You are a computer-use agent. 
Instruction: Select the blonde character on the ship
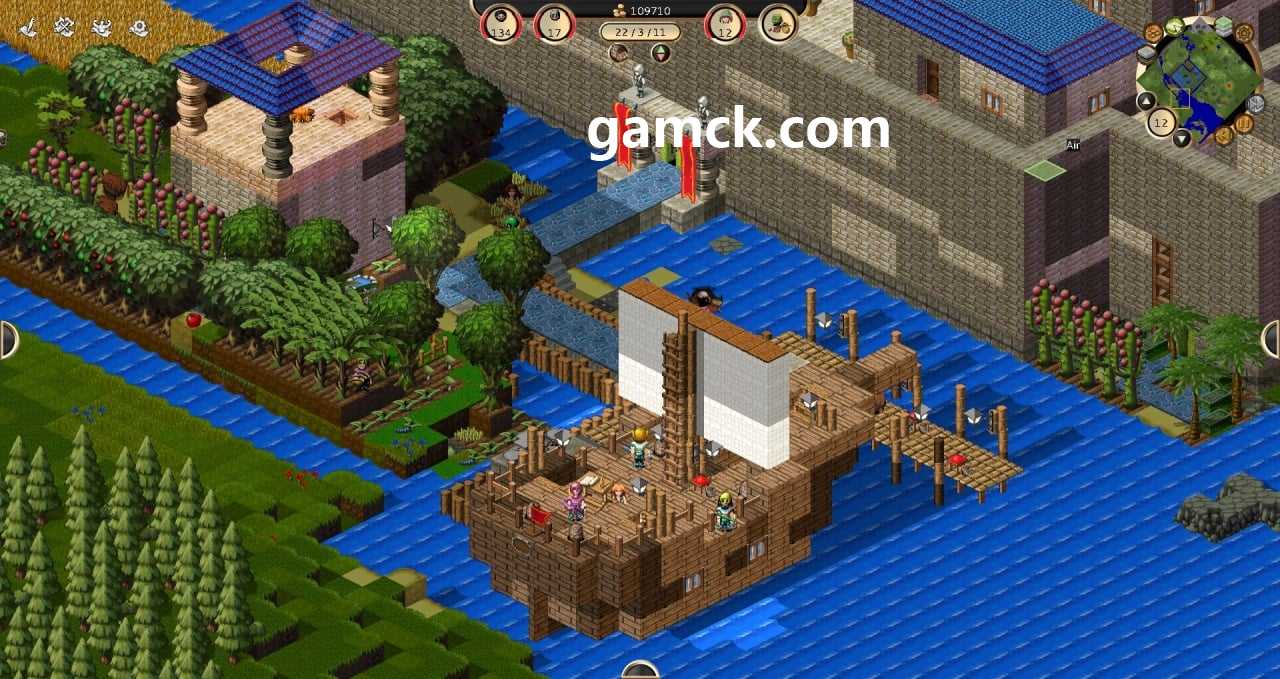639,447
